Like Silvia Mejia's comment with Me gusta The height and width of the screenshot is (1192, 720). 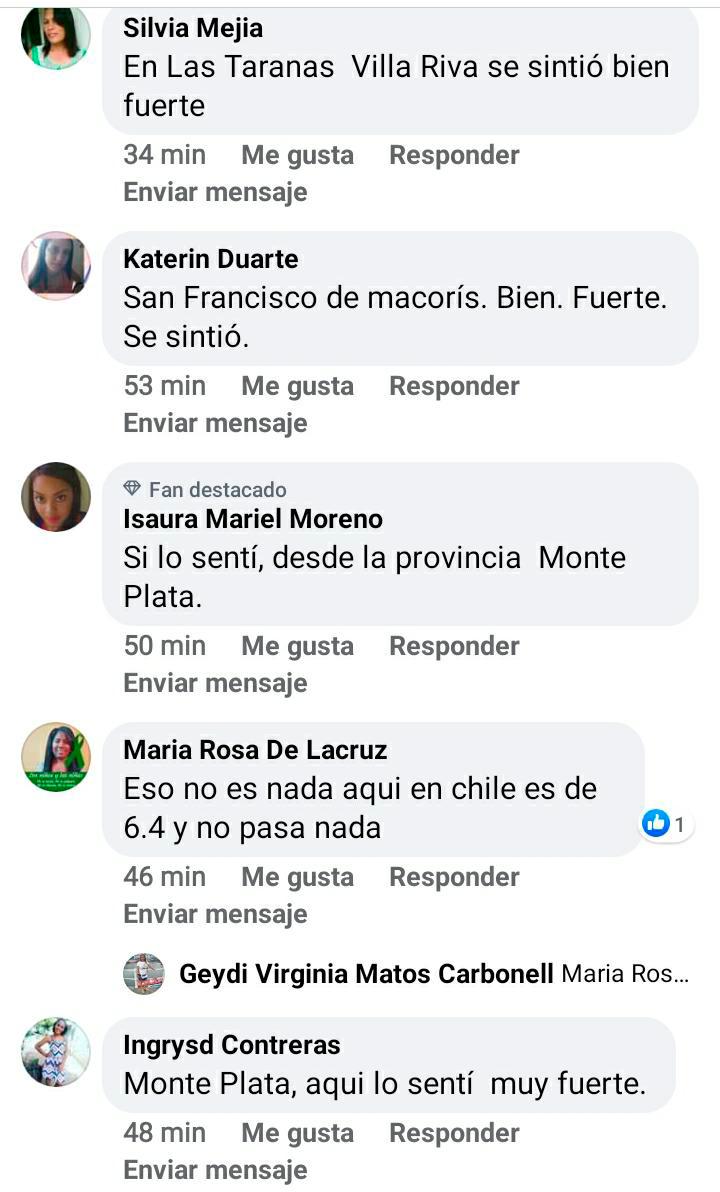296,155
